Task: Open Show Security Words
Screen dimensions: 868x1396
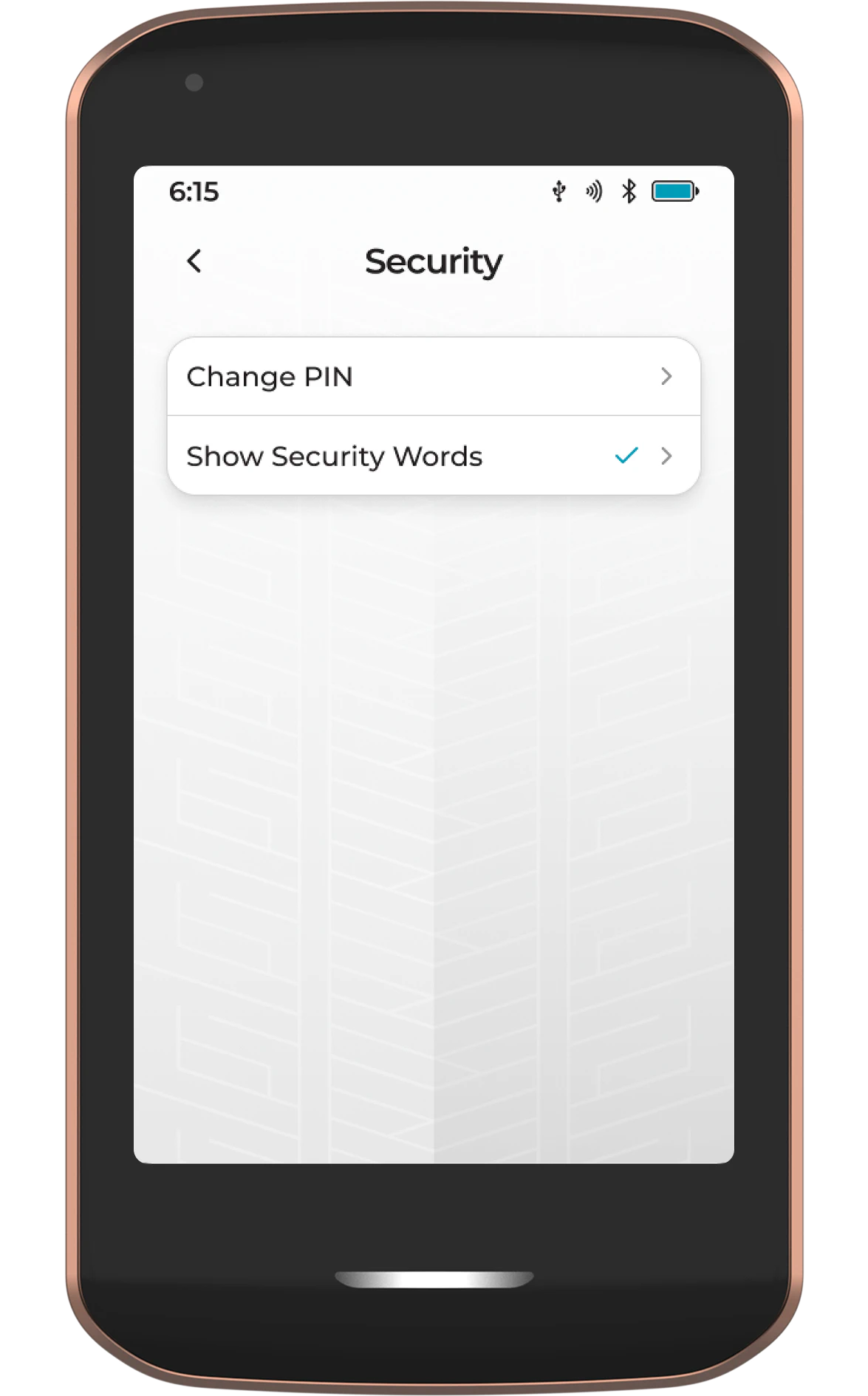Action: [434, 456]
